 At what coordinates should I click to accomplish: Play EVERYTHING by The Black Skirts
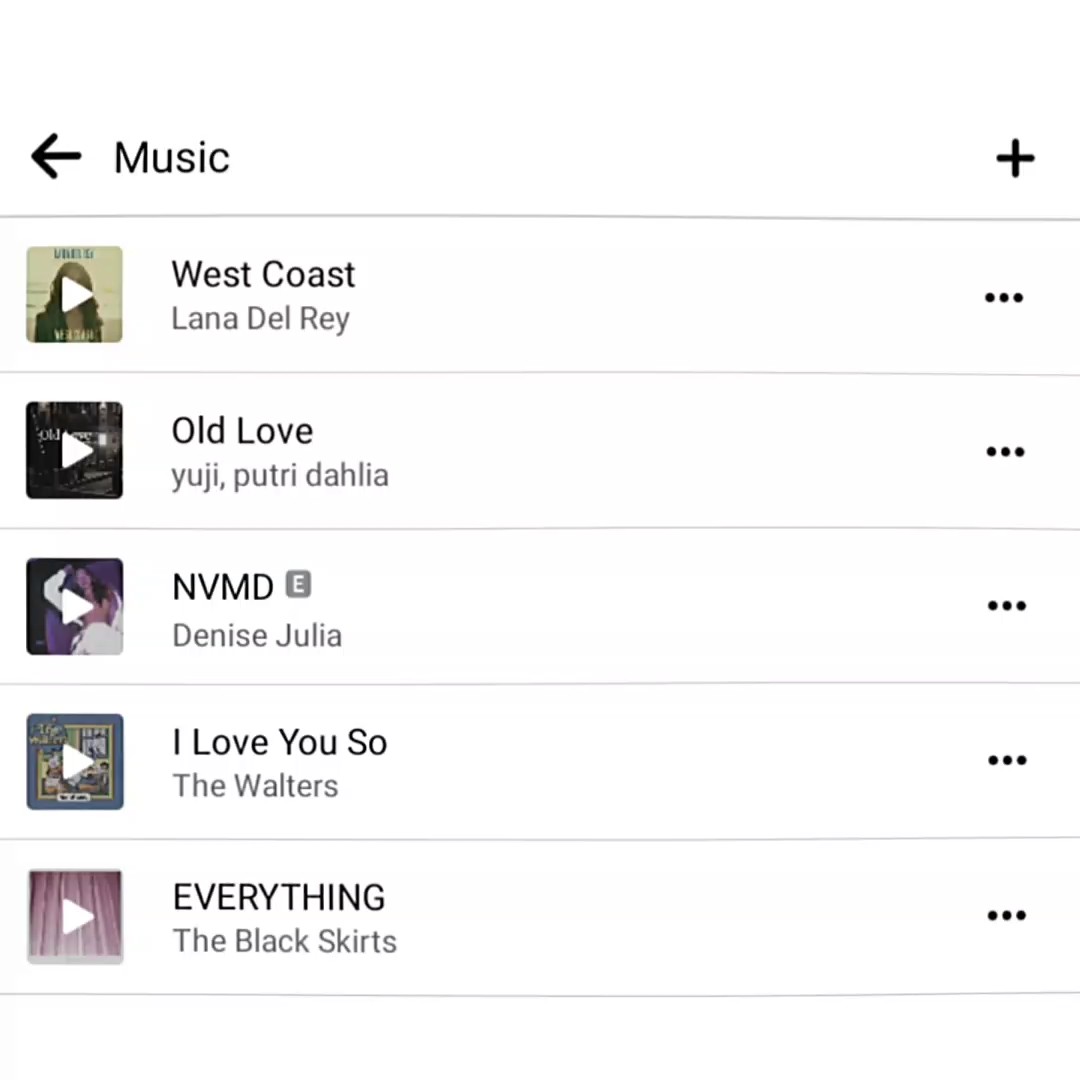75,917
